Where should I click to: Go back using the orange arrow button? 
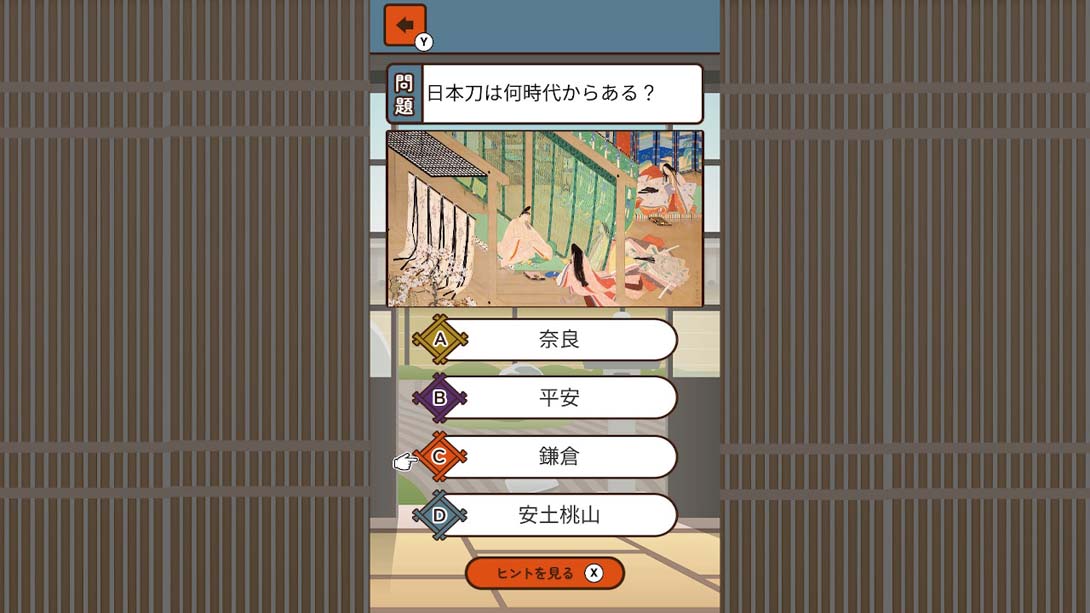click(x=405, y=25)
